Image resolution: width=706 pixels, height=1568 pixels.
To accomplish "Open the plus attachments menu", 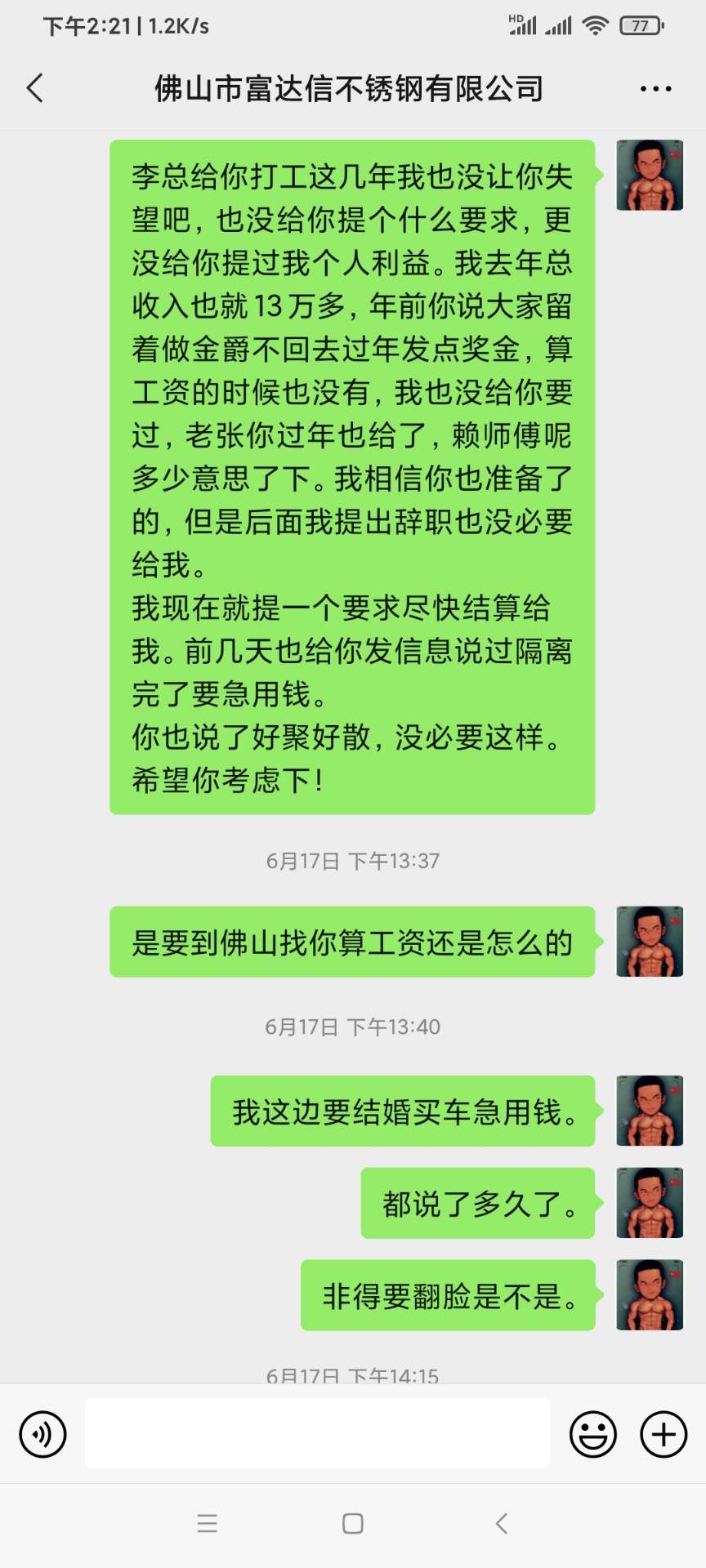I will [x=664, y=1434].
